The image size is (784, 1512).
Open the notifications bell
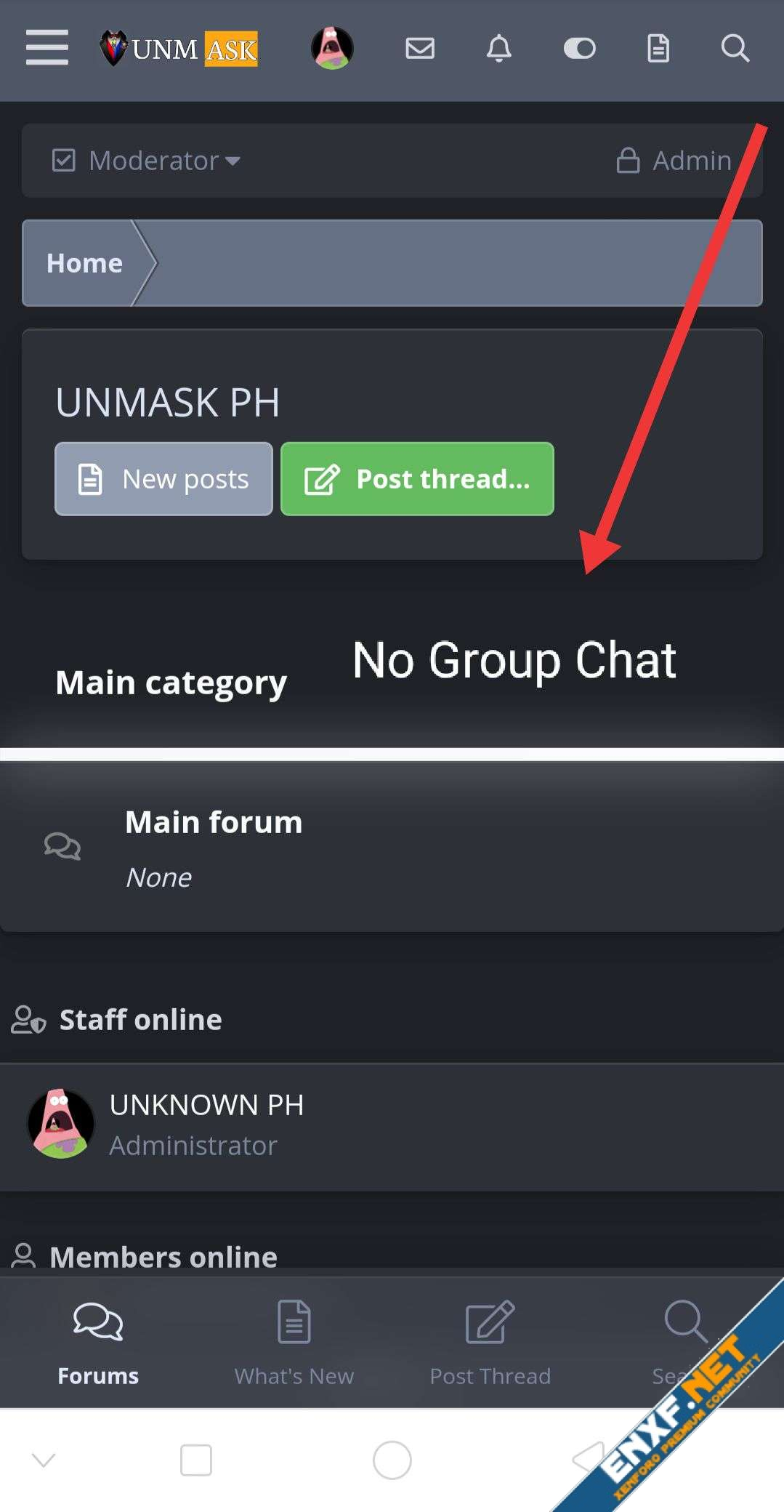pyautogui.click(x=499, y=49)
